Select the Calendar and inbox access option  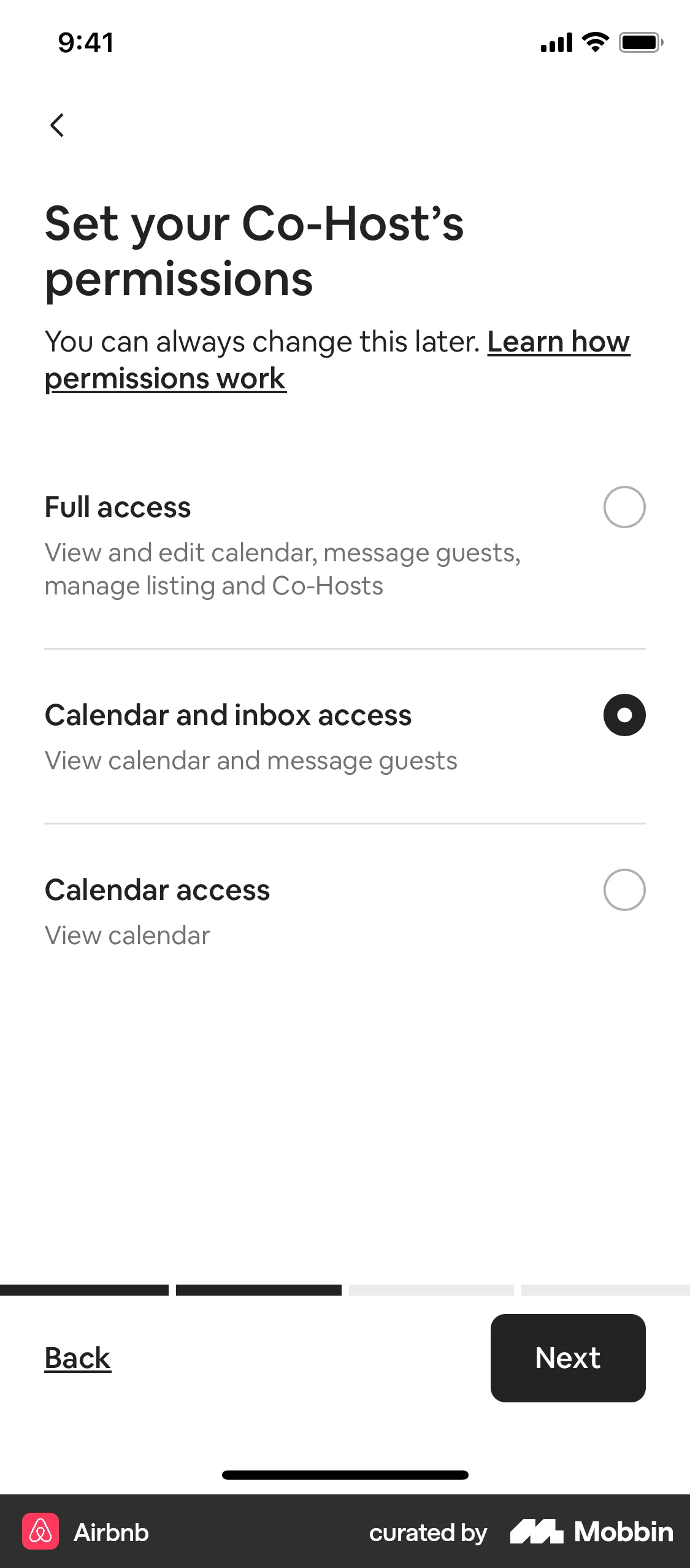pyautogui.click(x=624, y=715)
